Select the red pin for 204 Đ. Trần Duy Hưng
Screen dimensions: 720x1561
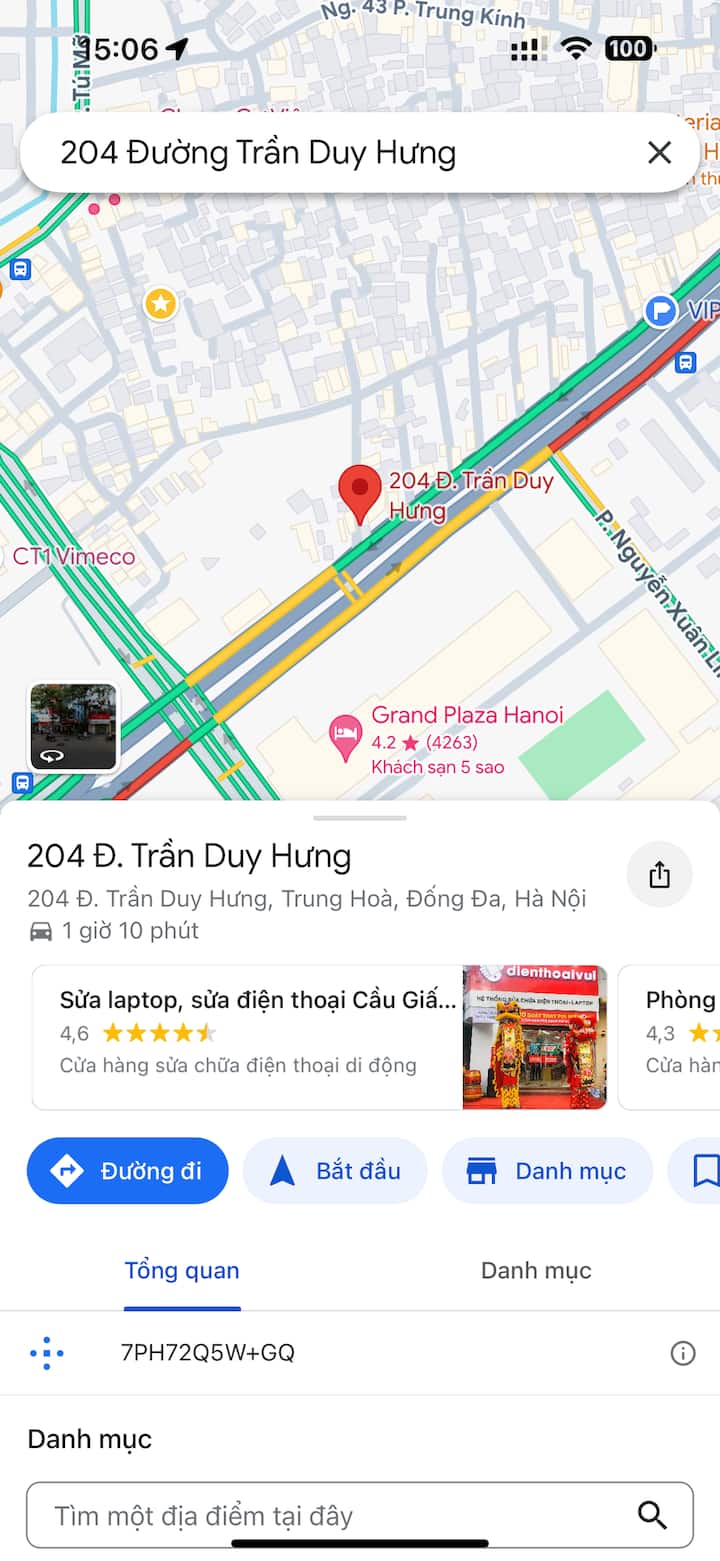point(360,492)
